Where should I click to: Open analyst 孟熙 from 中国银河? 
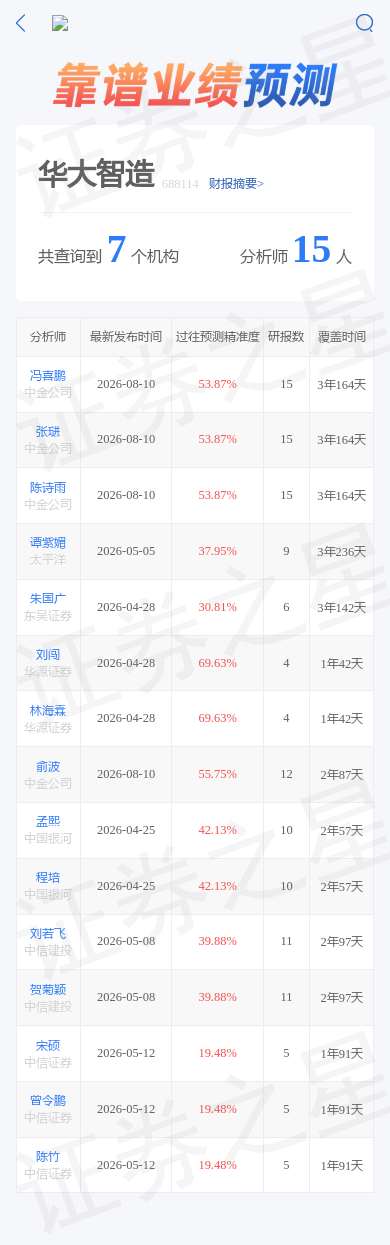tap(48, 822)
